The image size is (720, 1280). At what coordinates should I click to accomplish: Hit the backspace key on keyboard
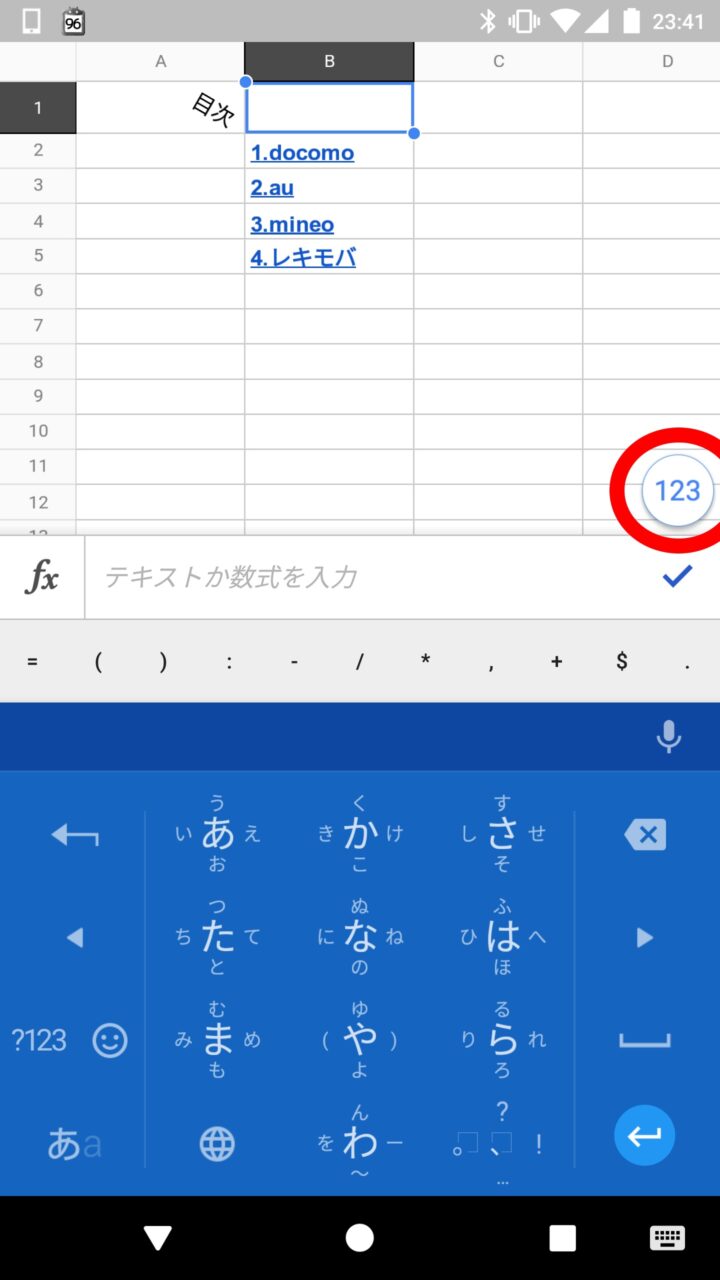coord(645,834)
